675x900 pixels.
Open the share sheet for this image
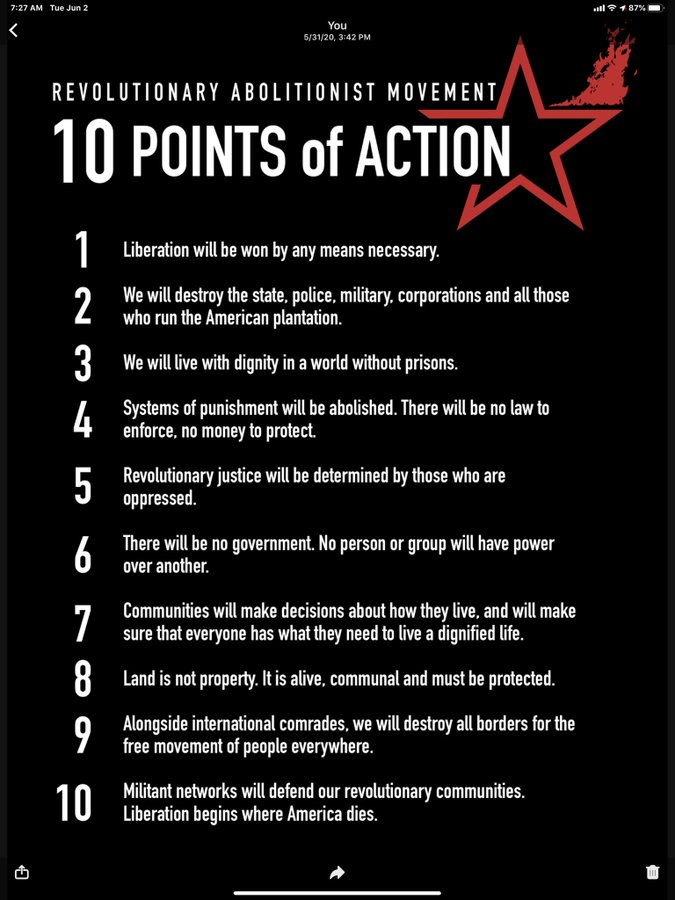pyautogui.click(x=22, y=872)
